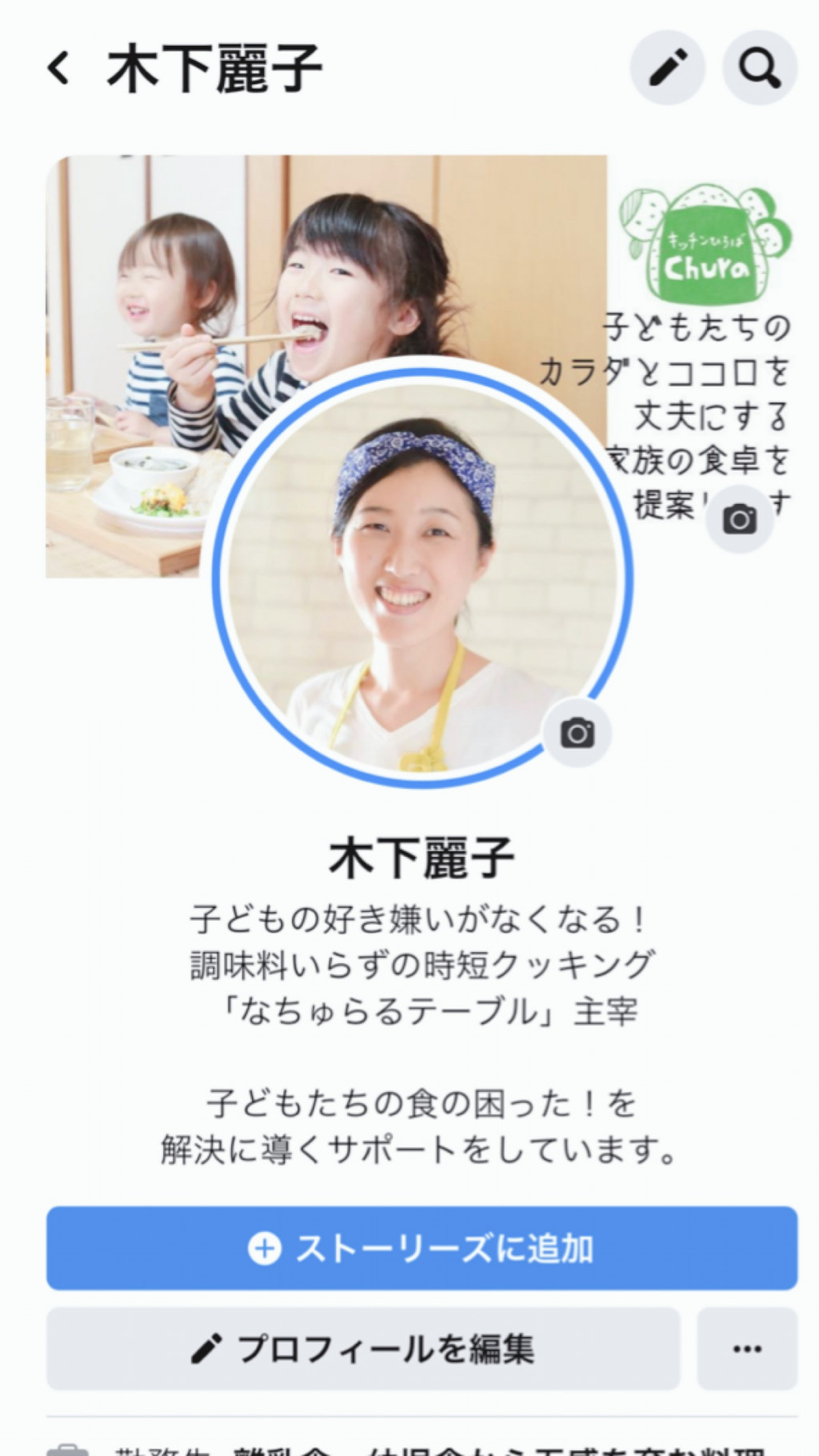Tap プロフィールを編集 button

click(363, 1349)
